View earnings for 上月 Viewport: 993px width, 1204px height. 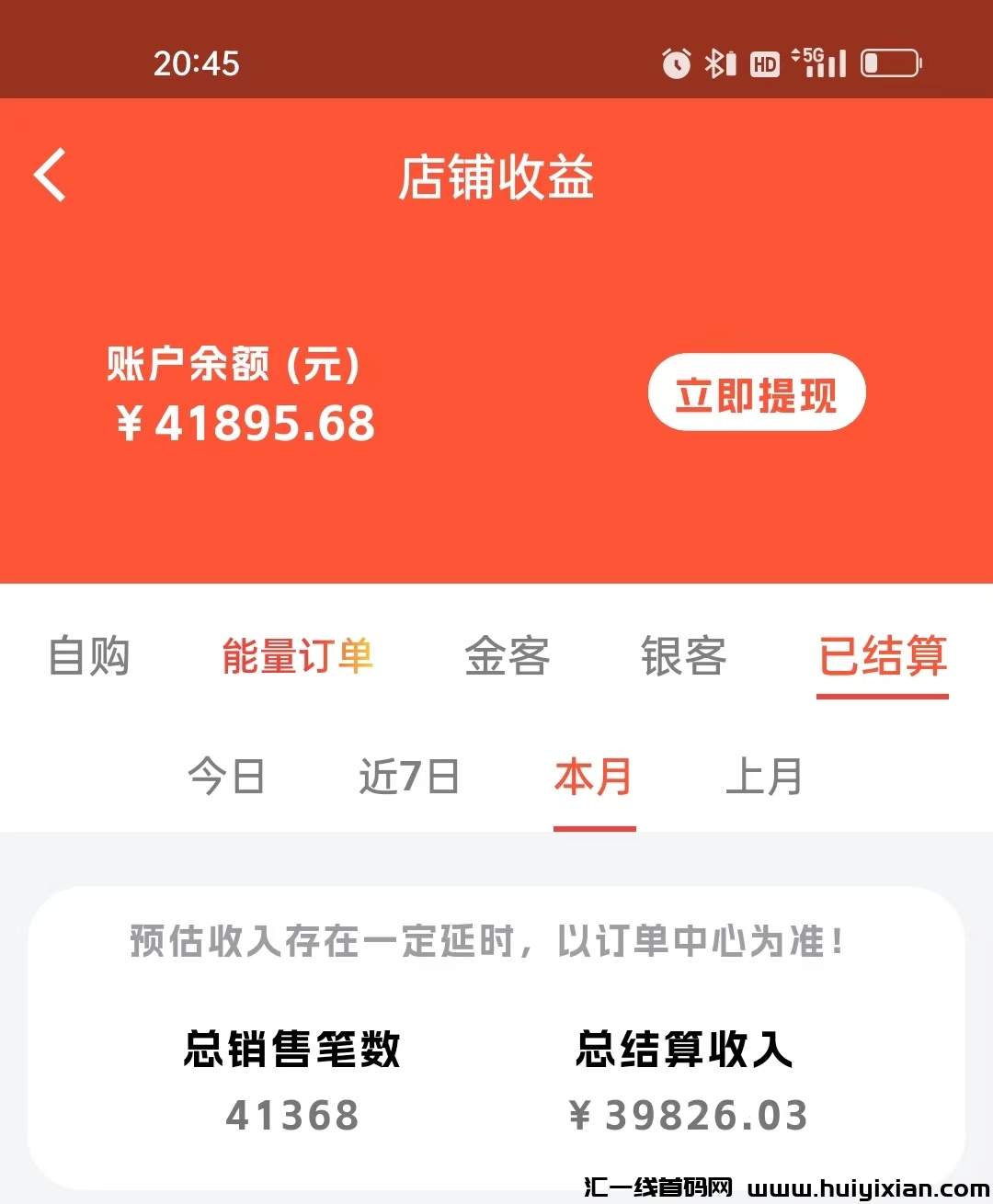tap(764, 777)
